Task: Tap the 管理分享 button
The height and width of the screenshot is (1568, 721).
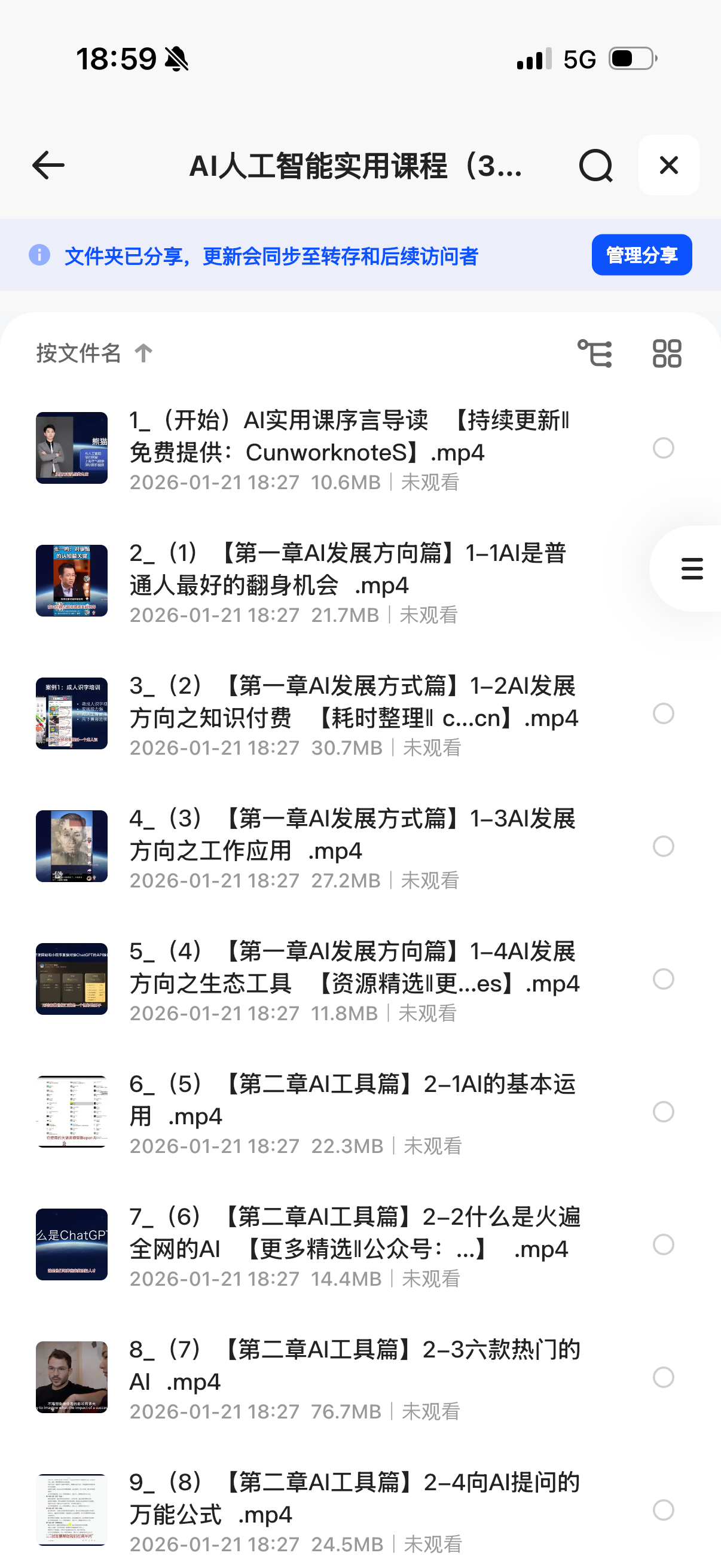Action: click(641, 255)
